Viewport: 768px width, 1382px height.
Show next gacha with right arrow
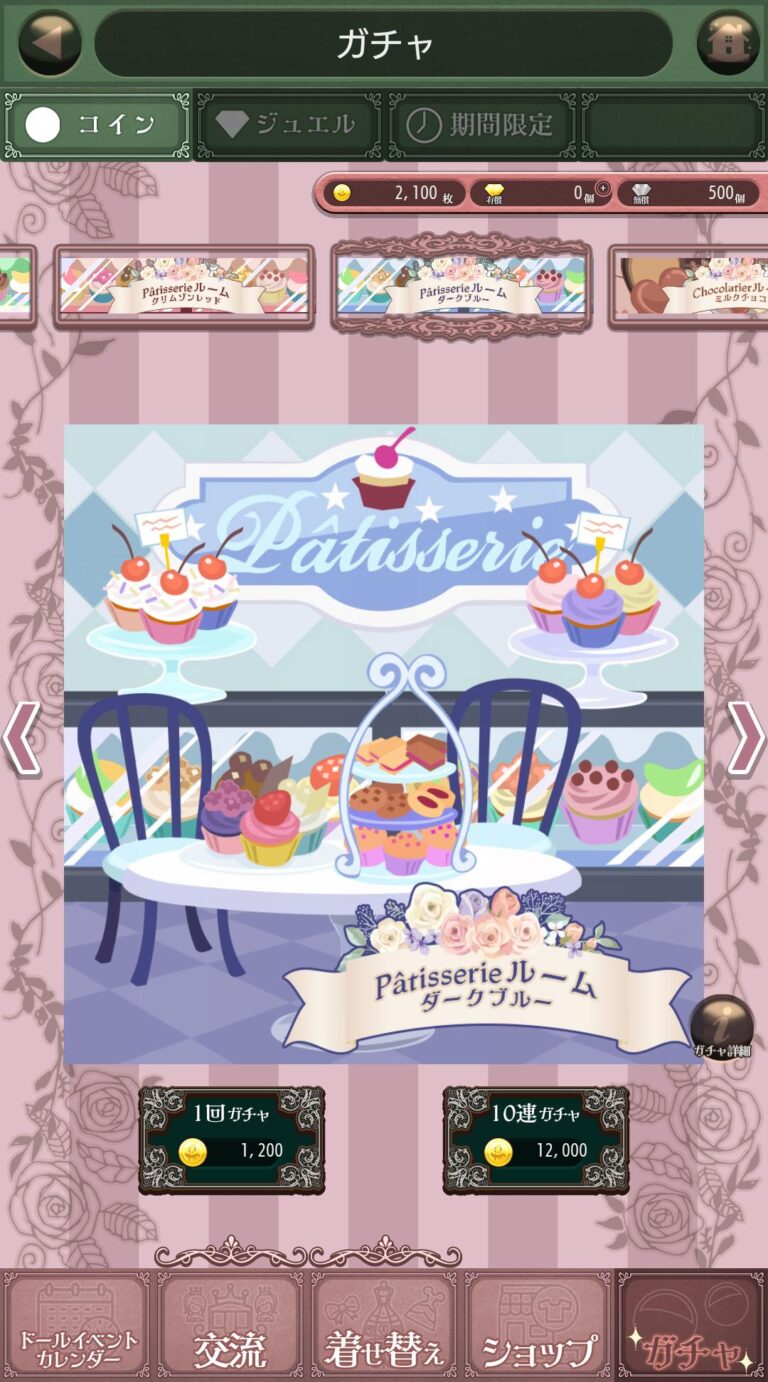[745, 738]
